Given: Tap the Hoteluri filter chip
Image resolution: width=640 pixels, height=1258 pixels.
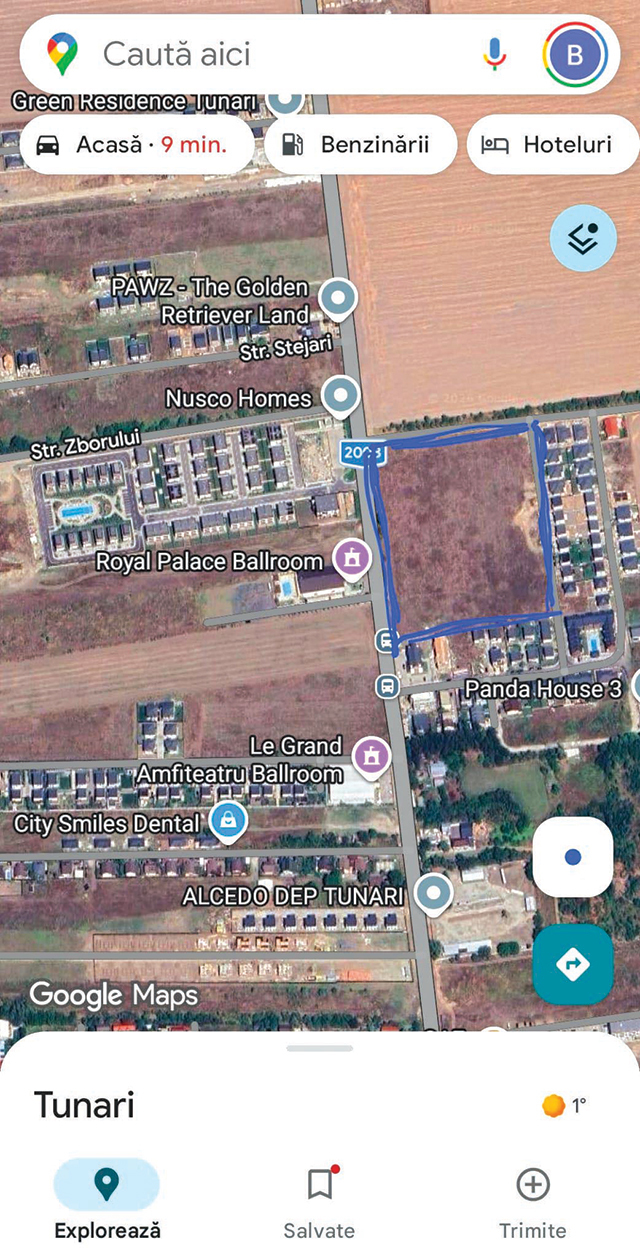Looking at the screenshot, I should click(x=552, y=144).
